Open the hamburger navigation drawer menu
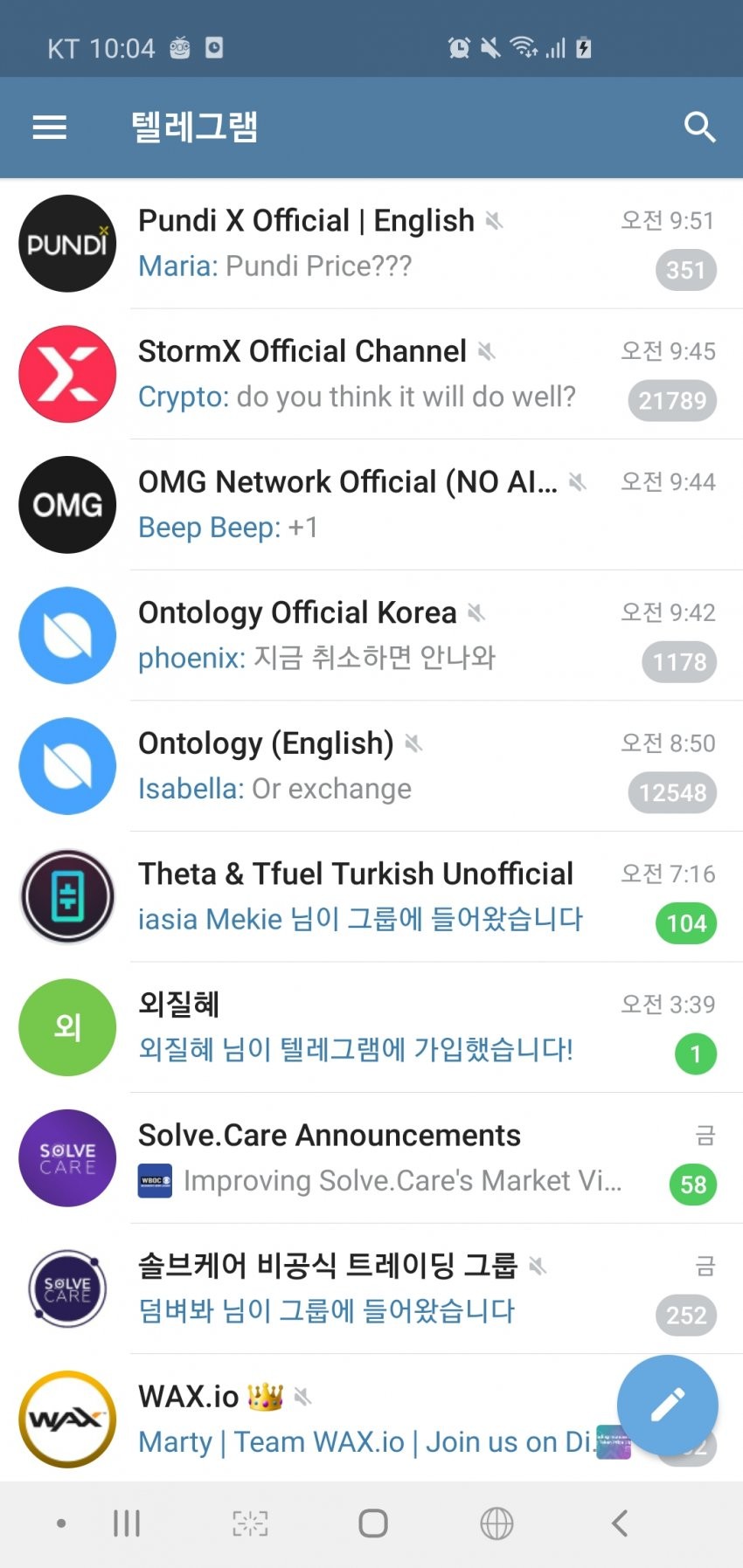The image size is (743, 1568). [x=50, y=128]
